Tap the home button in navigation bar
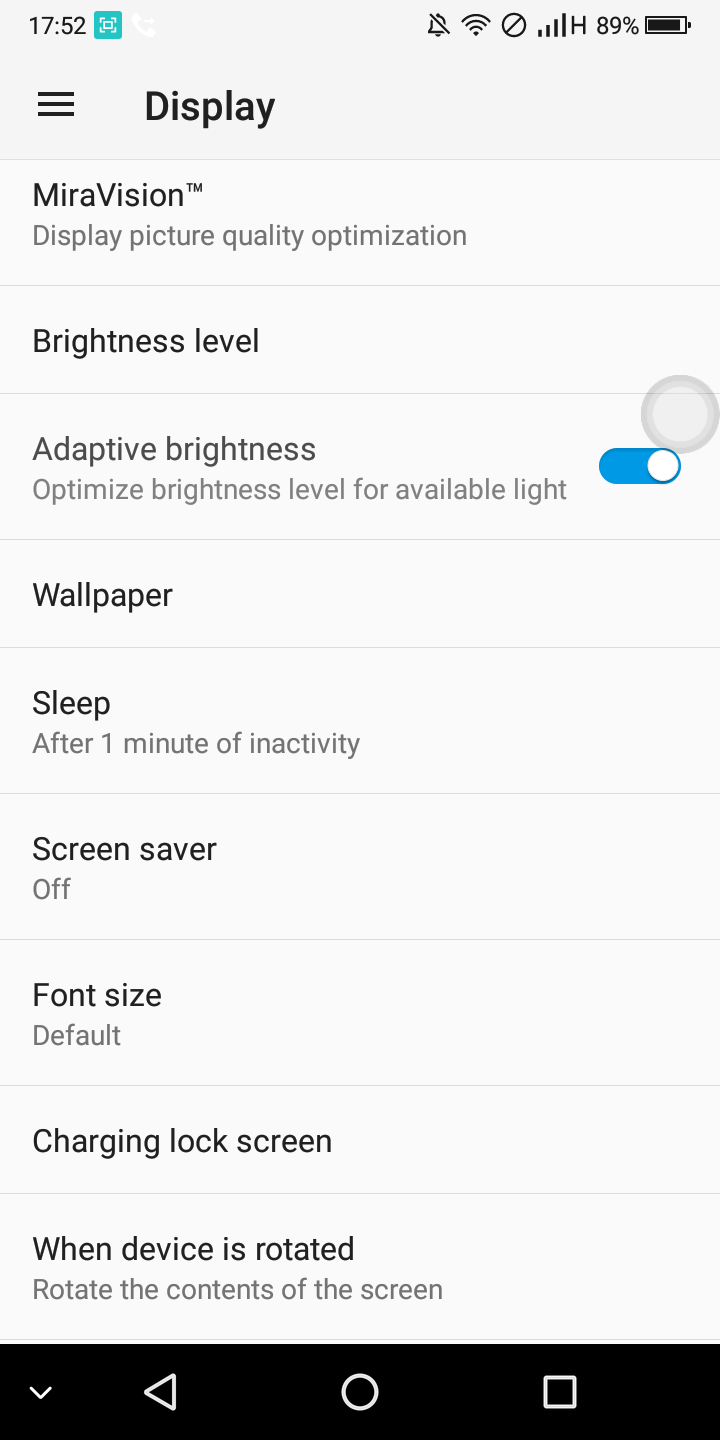Image resolution: width=720 pixels, height=1440 pixels. click(x=360, y=1391)
